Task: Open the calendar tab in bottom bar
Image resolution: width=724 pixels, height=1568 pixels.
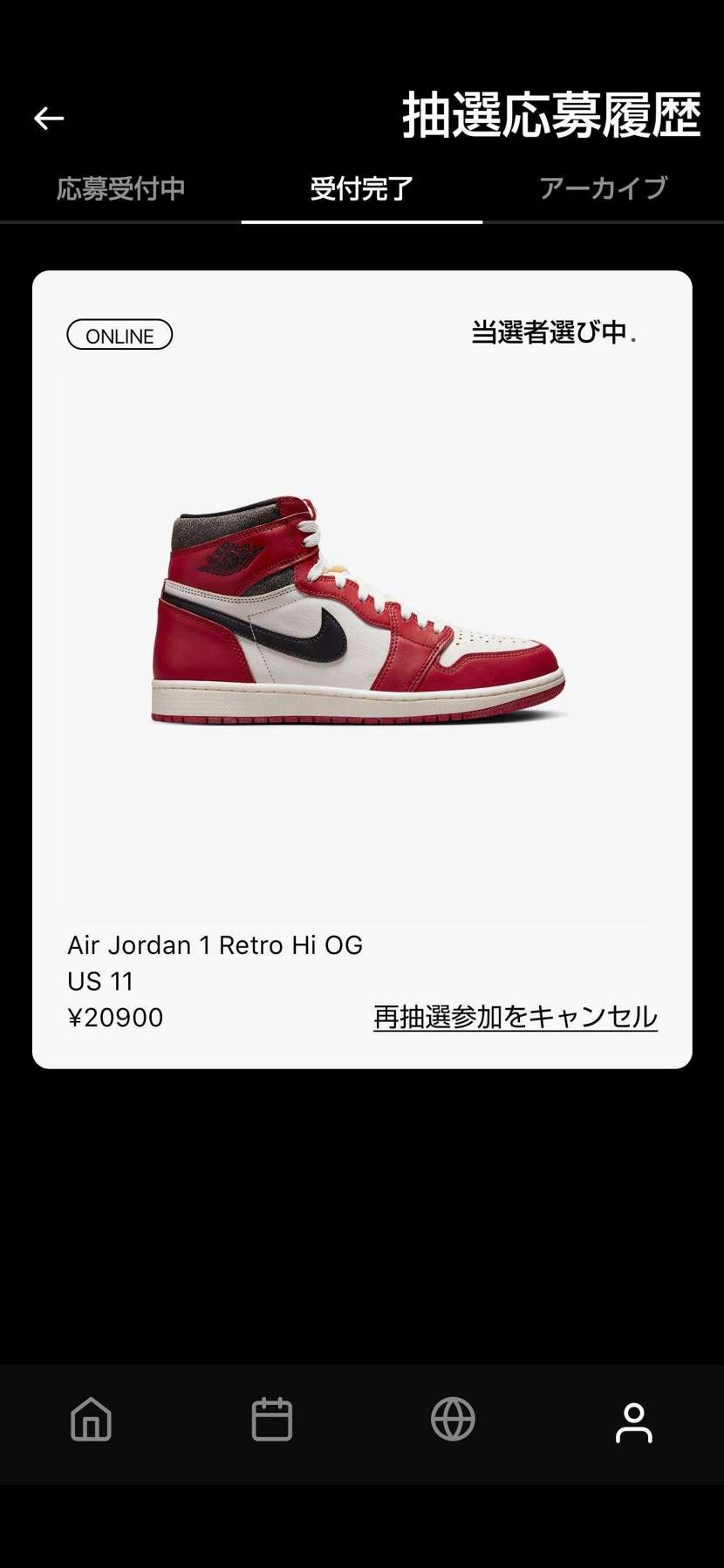Action: tap(272, 1420)
